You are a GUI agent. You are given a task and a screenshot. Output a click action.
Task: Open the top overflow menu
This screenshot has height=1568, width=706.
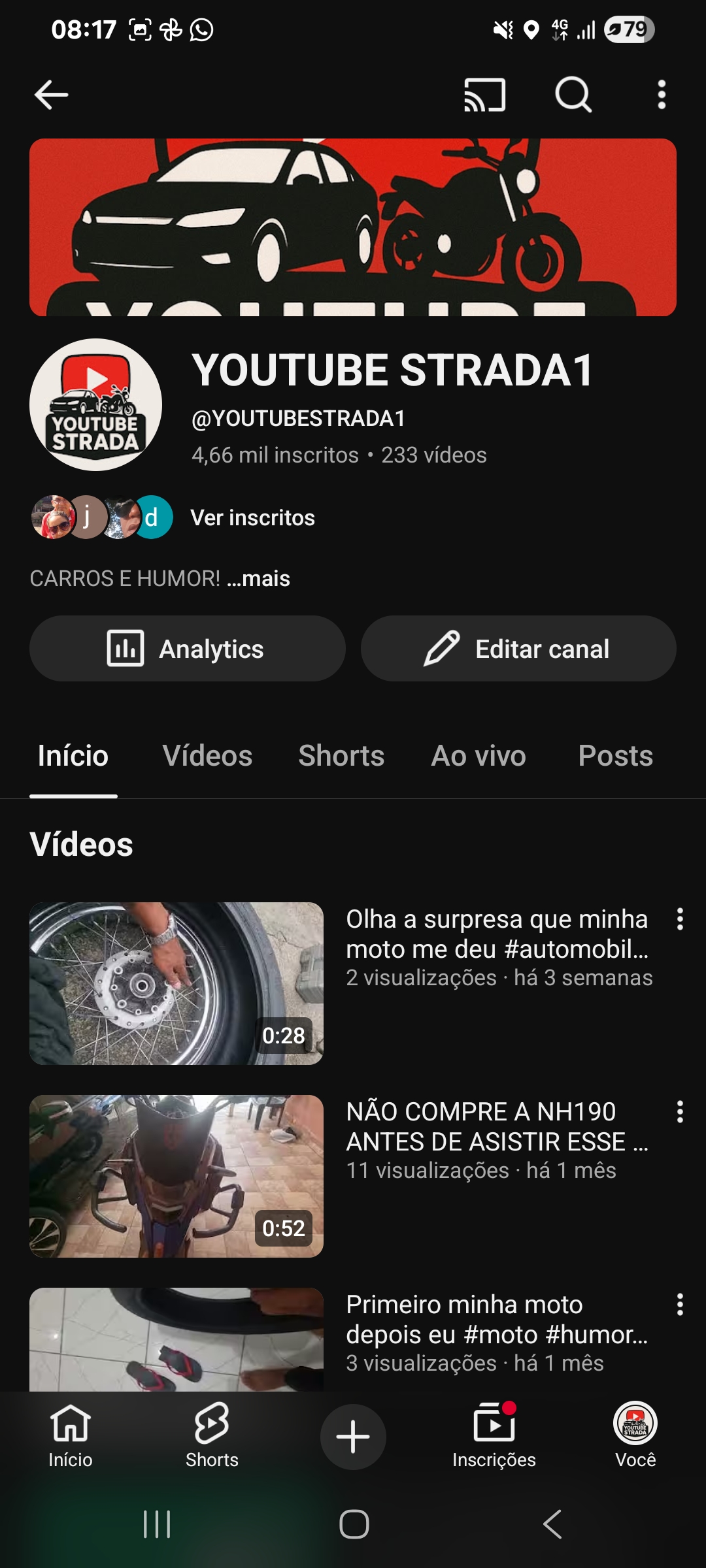pyautogui.click(x=662, y=95)
